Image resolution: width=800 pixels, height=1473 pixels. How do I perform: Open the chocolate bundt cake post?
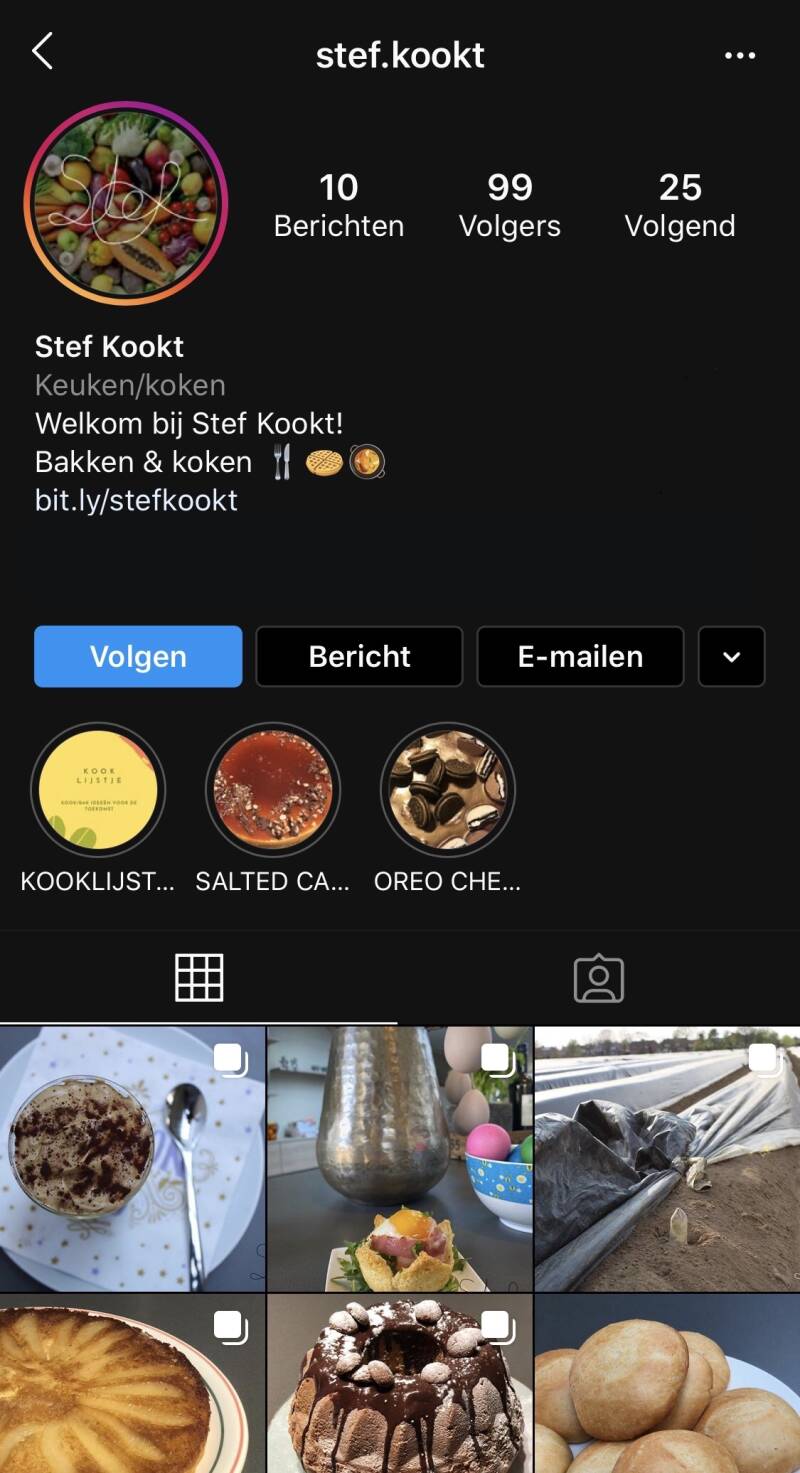click(x=400, y=1384)
